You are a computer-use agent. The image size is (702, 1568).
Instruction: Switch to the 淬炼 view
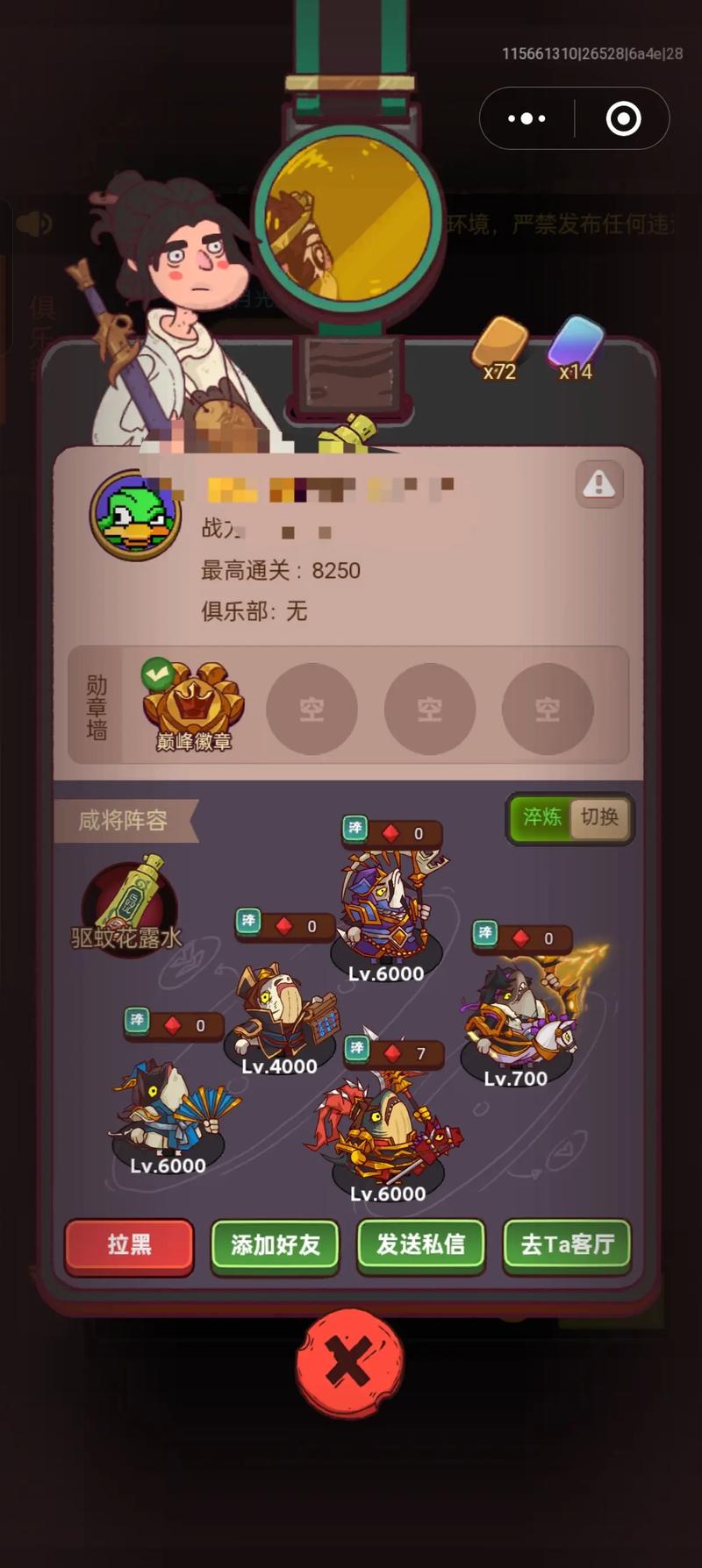pyautogui.click(x=541, y=817)
